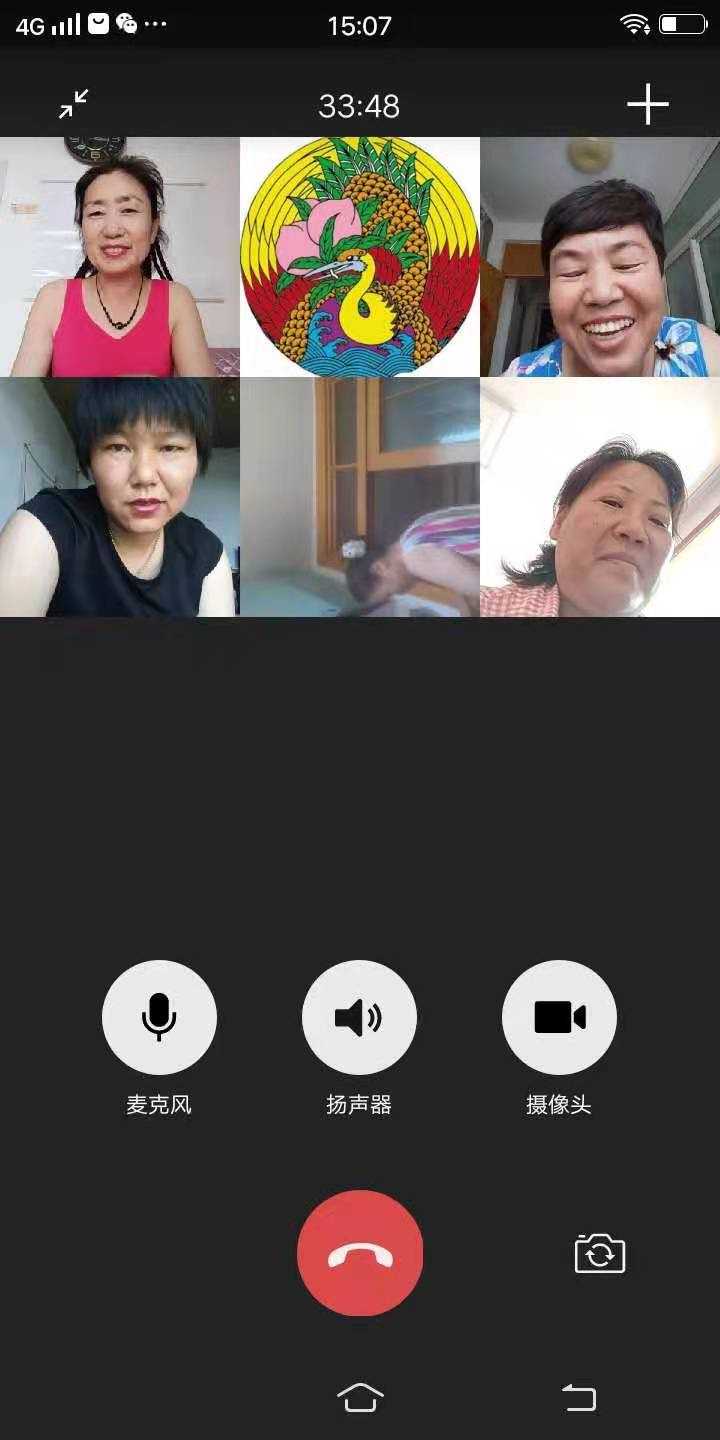720x1440 pixels.
Task: Tap the system back button
Action: pyautogui.click(x=579, y=1397)
